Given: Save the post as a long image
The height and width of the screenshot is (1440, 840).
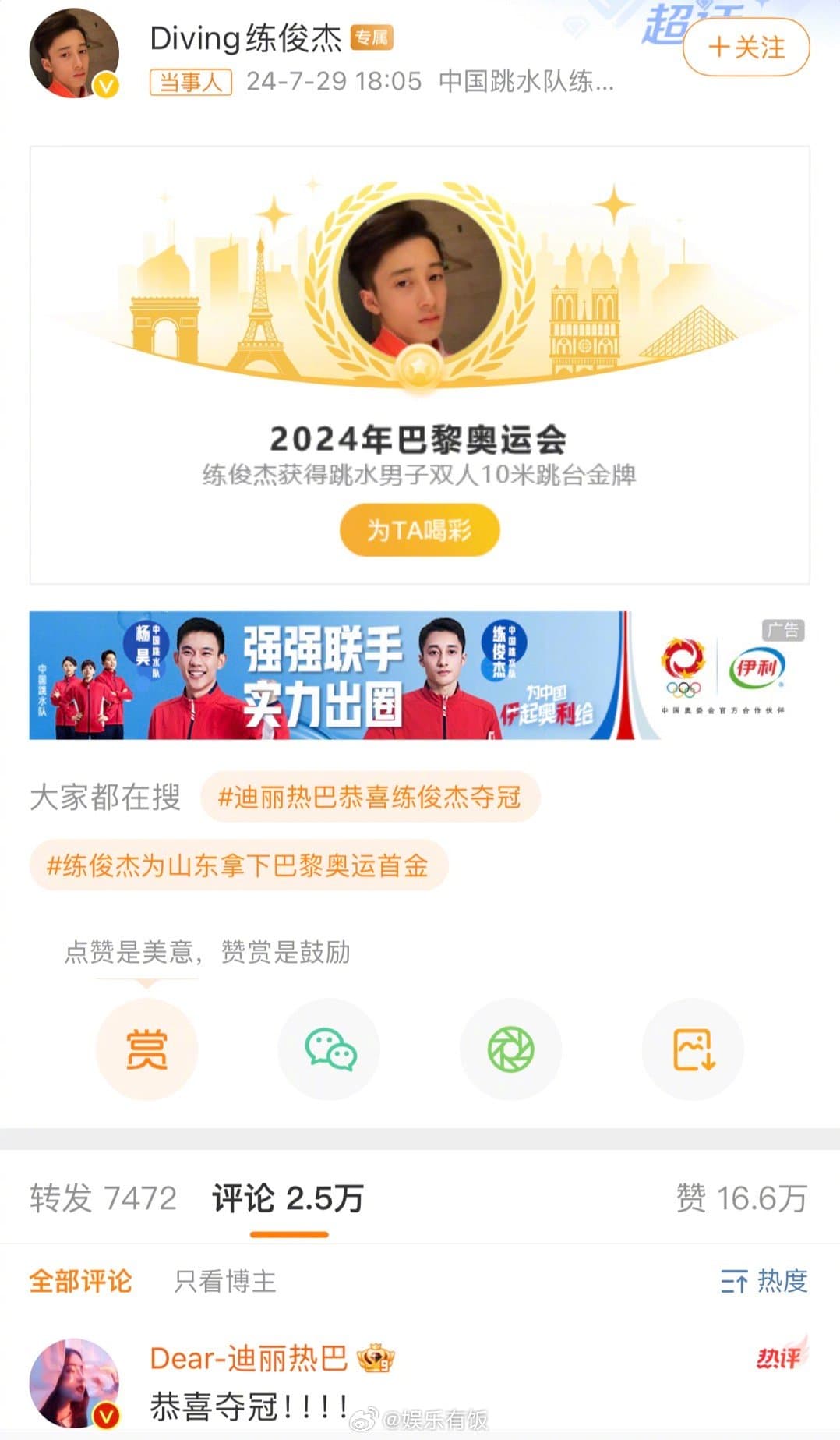Looking at the screenshot, I should click(692, 1049).
